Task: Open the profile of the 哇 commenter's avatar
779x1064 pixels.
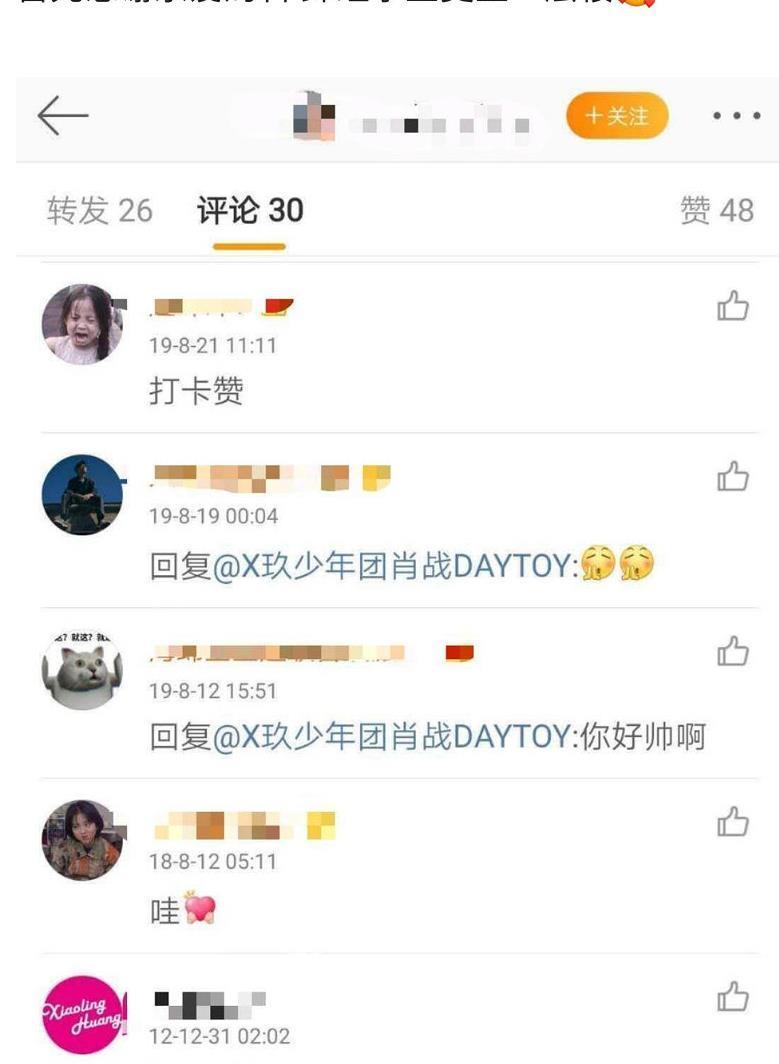Action: (82, 840)
